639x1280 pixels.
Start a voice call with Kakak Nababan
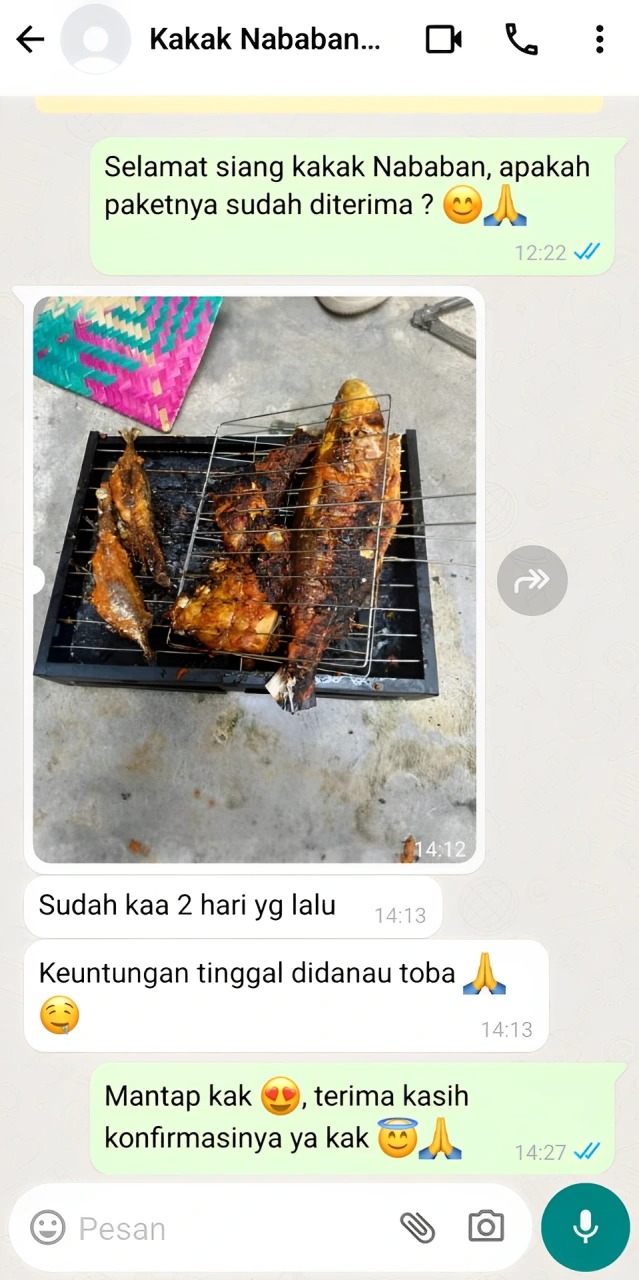(521, 40)
